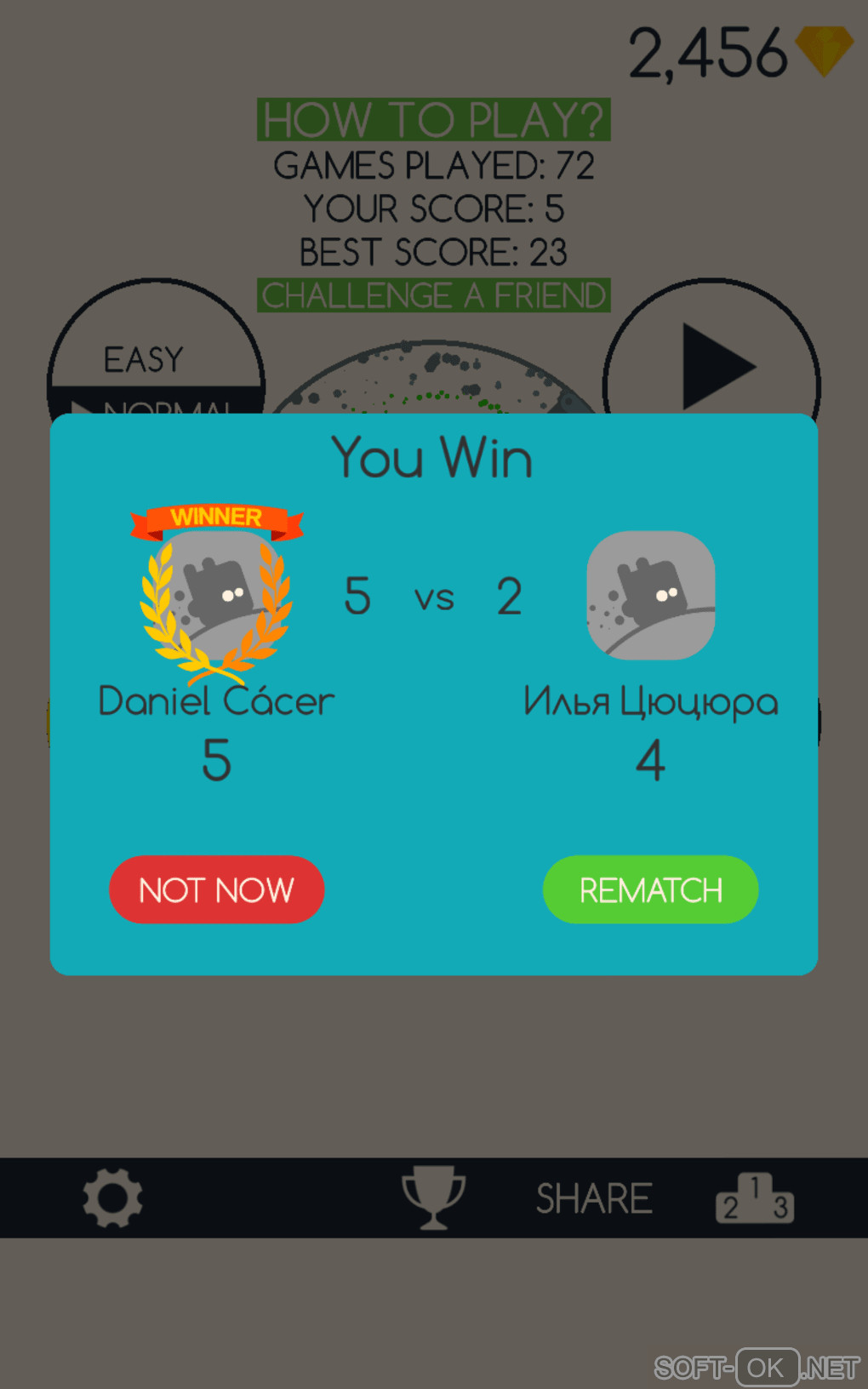Open How To Play instructions
Viewport: 868px width, 1389px height.
(433, 119)
